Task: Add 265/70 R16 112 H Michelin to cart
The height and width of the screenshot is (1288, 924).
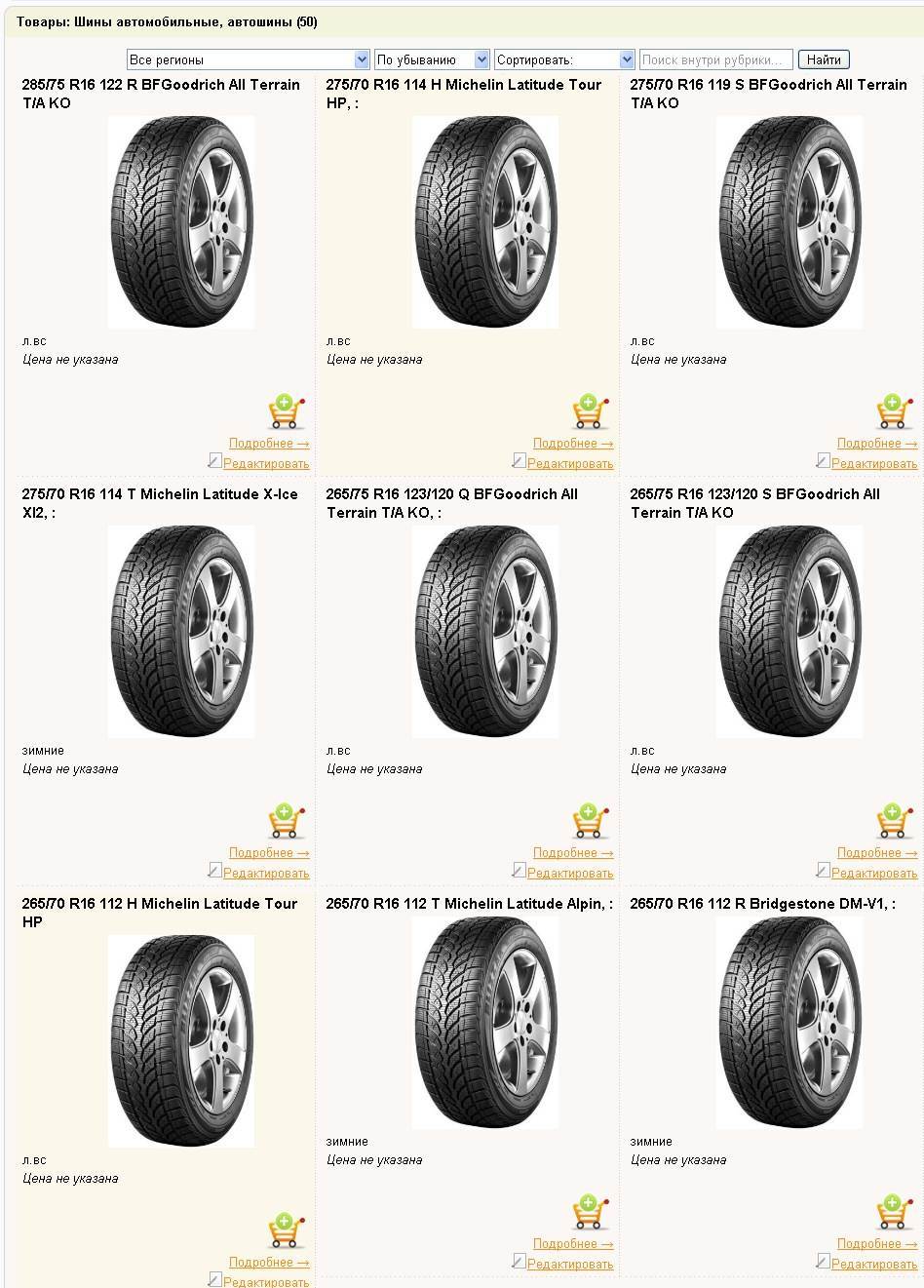Action: coord(287,1231)
